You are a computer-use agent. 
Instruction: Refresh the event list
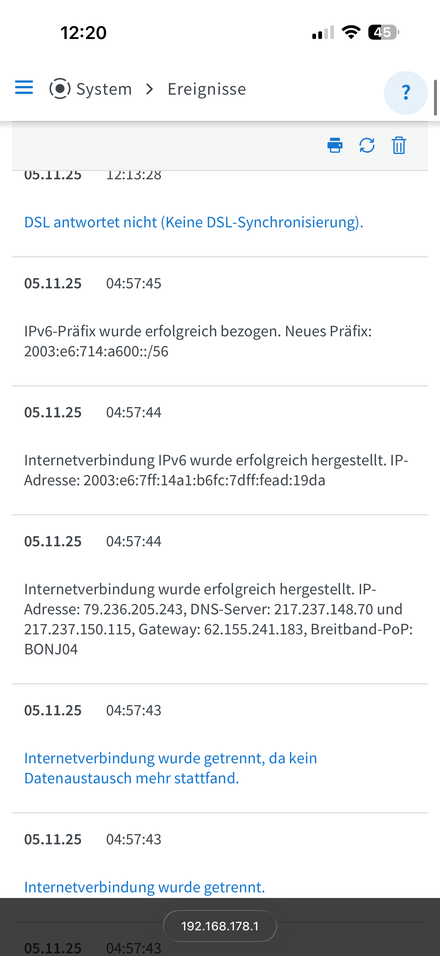point(367,146)
